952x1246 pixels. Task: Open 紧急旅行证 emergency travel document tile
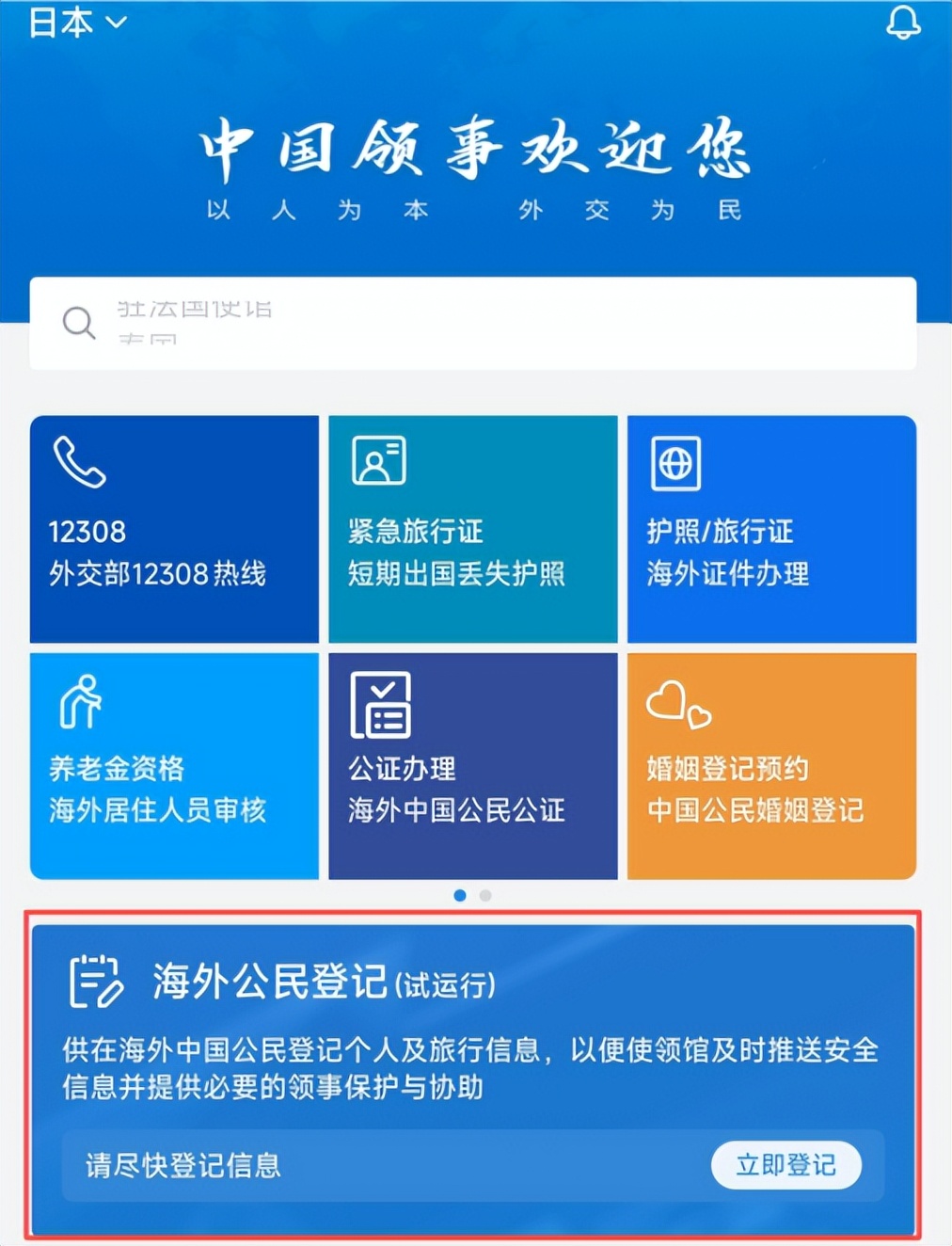pos(472,529)
